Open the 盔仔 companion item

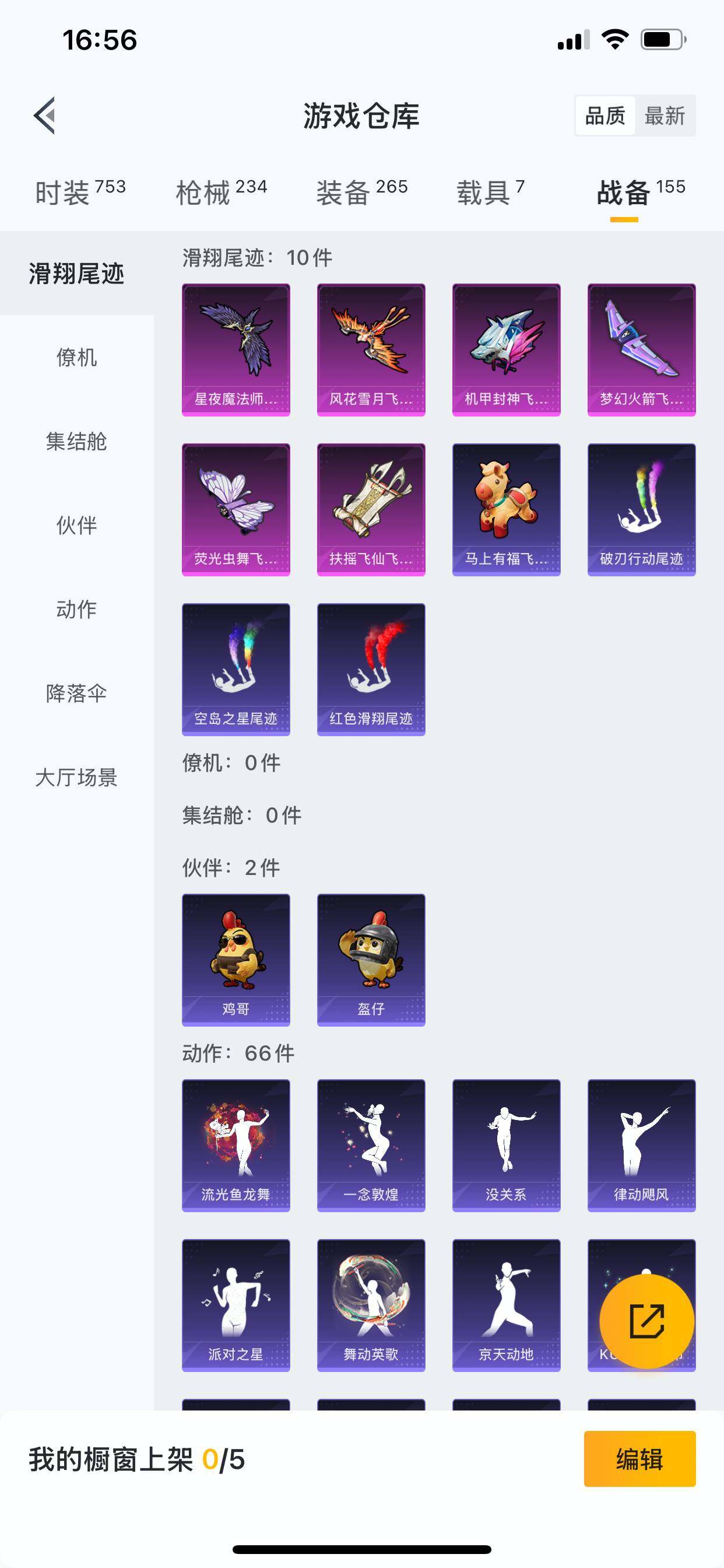tap(371, 961)
